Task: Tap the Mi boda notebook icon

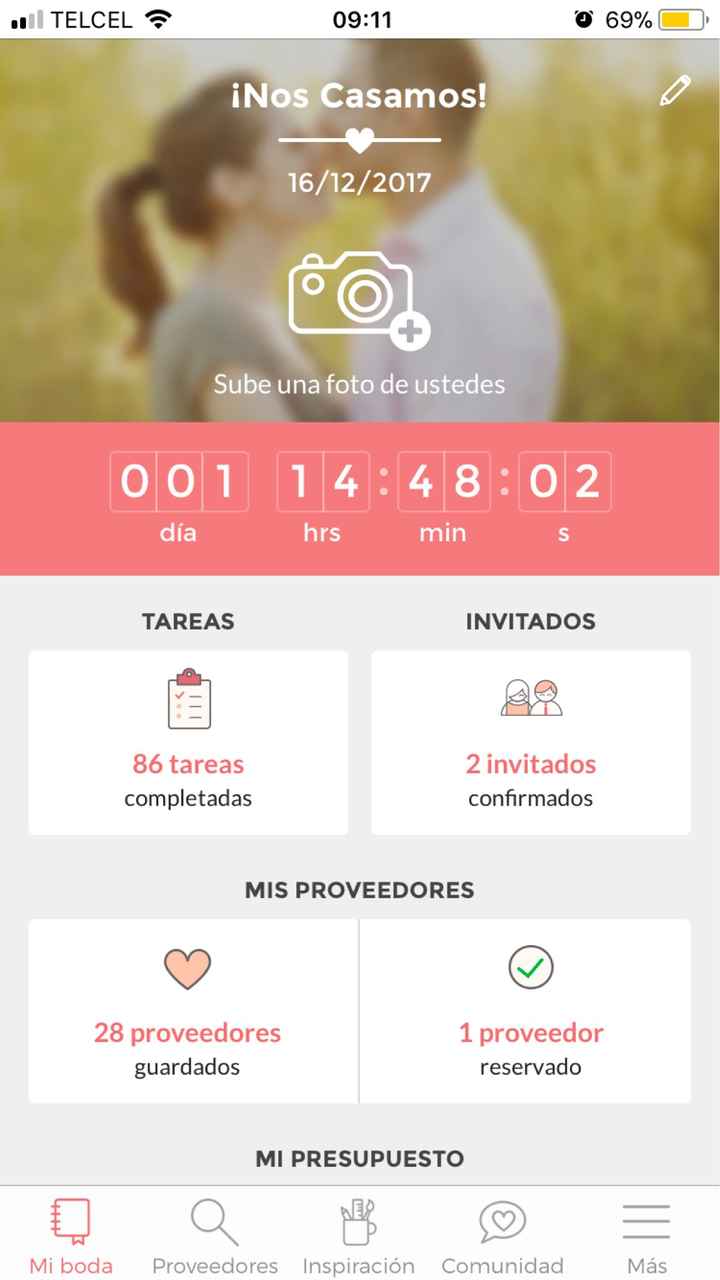Action: [69, 1220]
